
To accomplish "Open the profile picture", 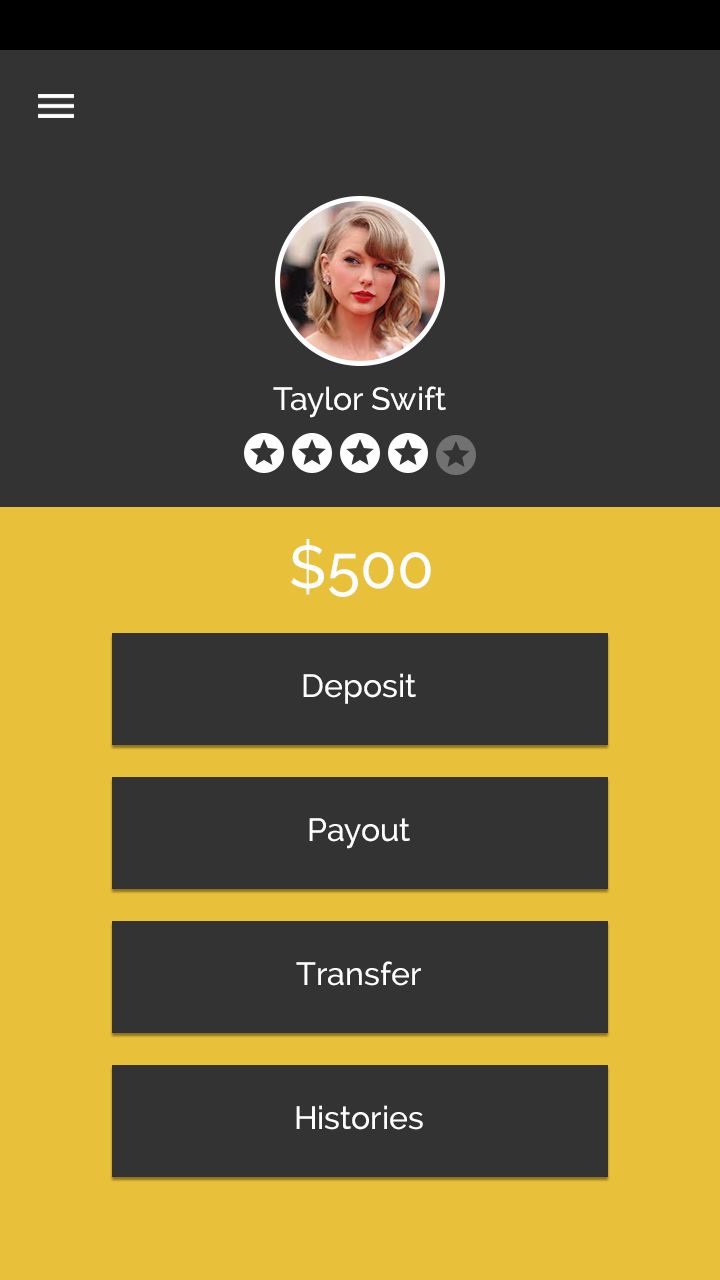I will (360, 281).
